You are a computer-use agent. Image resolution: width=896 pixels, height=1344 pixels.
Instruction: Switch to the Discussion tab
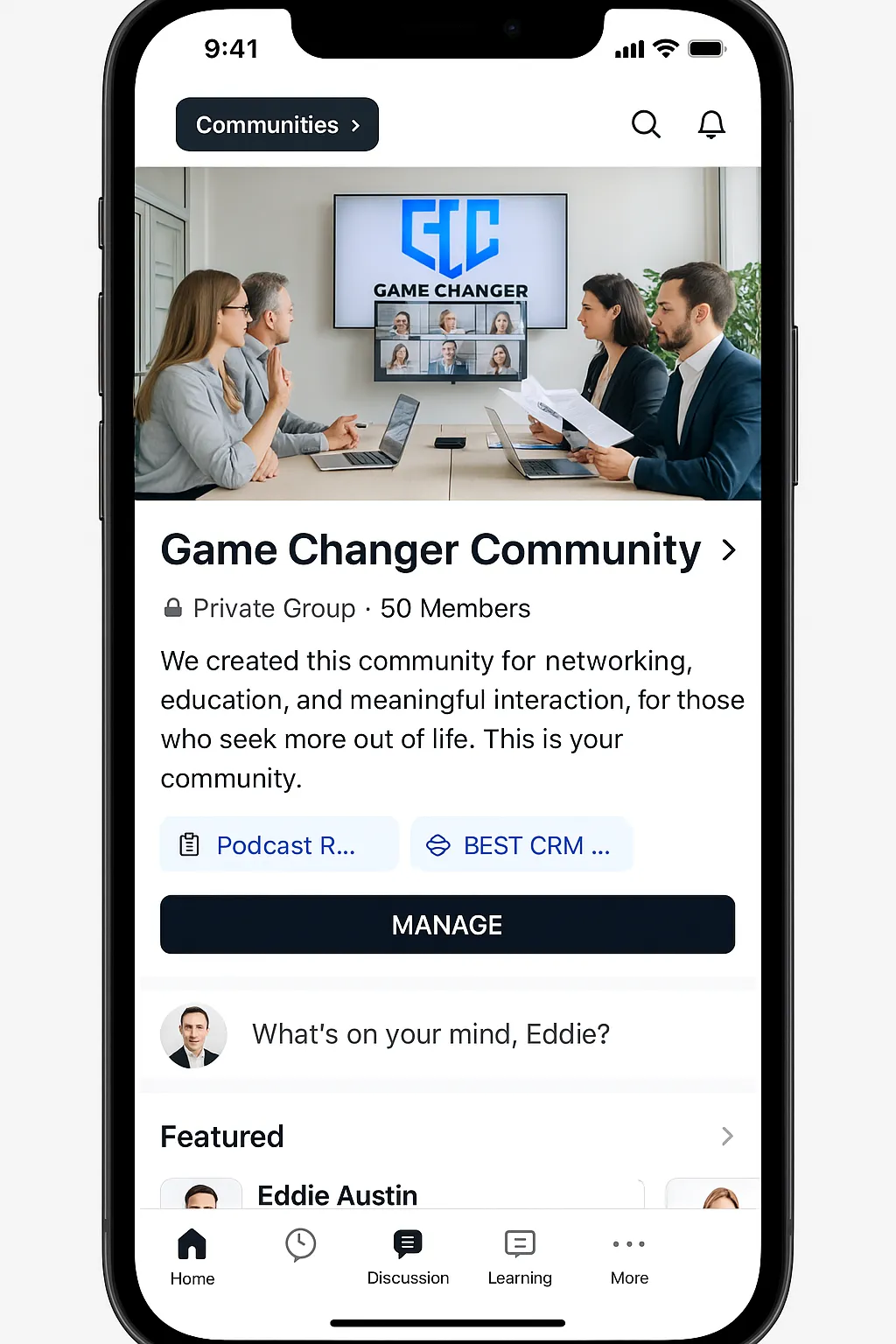(x=408, y=1256)
